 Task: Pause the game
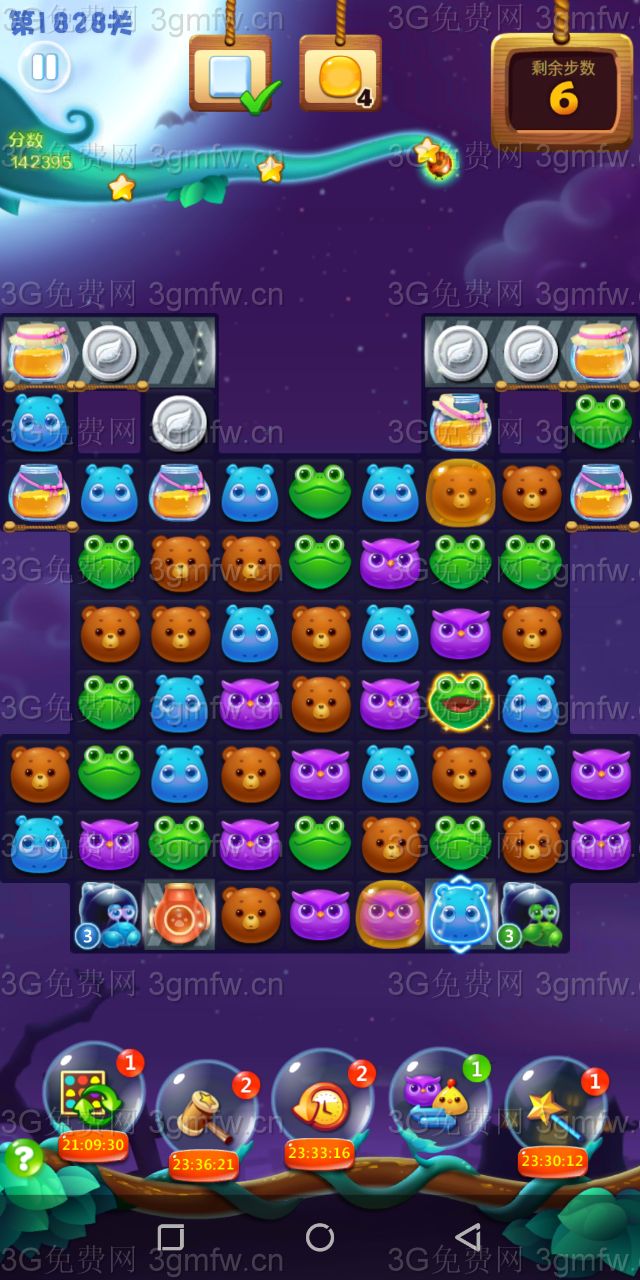click(x=44, y=67)
